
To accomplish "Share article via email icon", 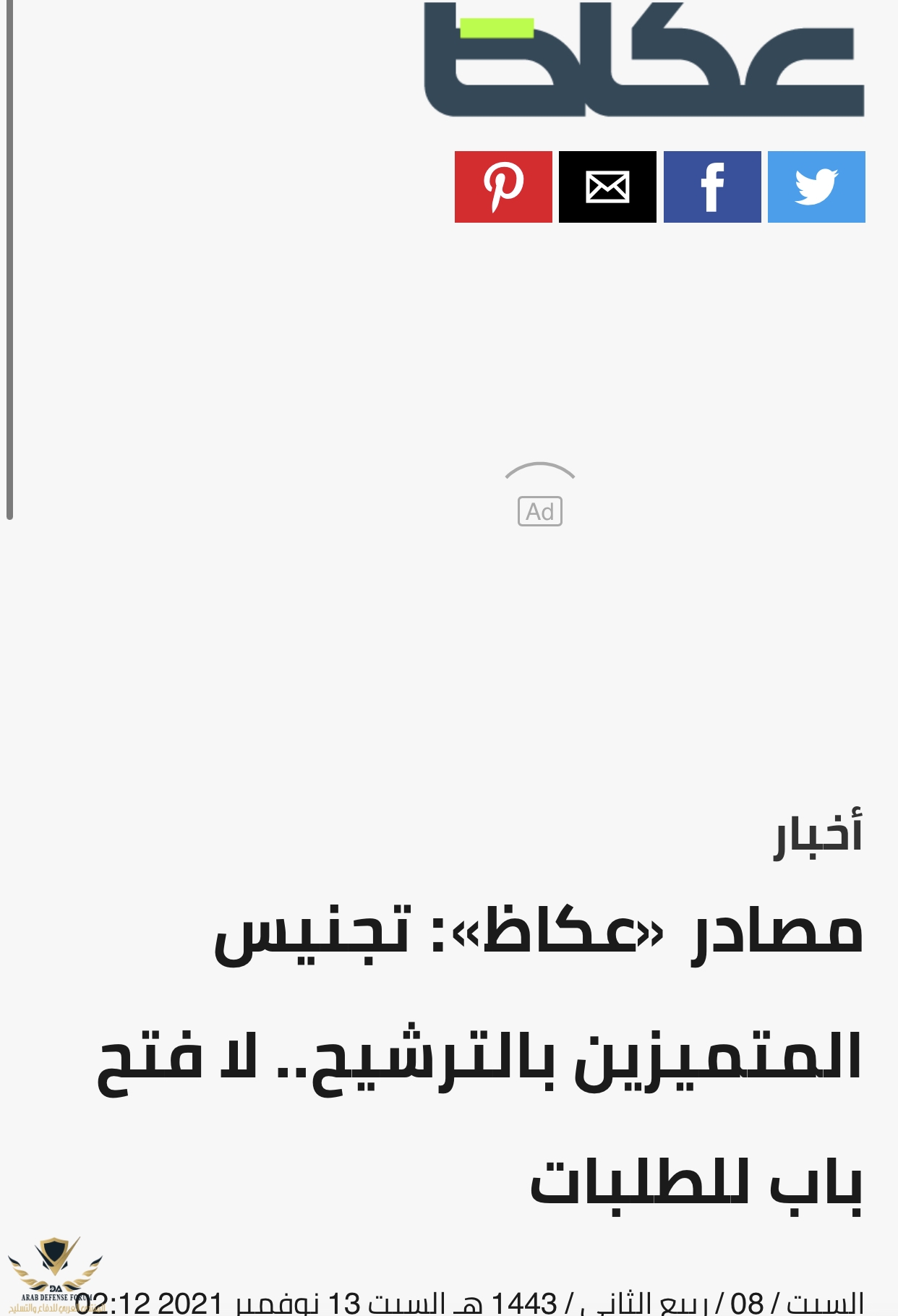I will 607,187.
